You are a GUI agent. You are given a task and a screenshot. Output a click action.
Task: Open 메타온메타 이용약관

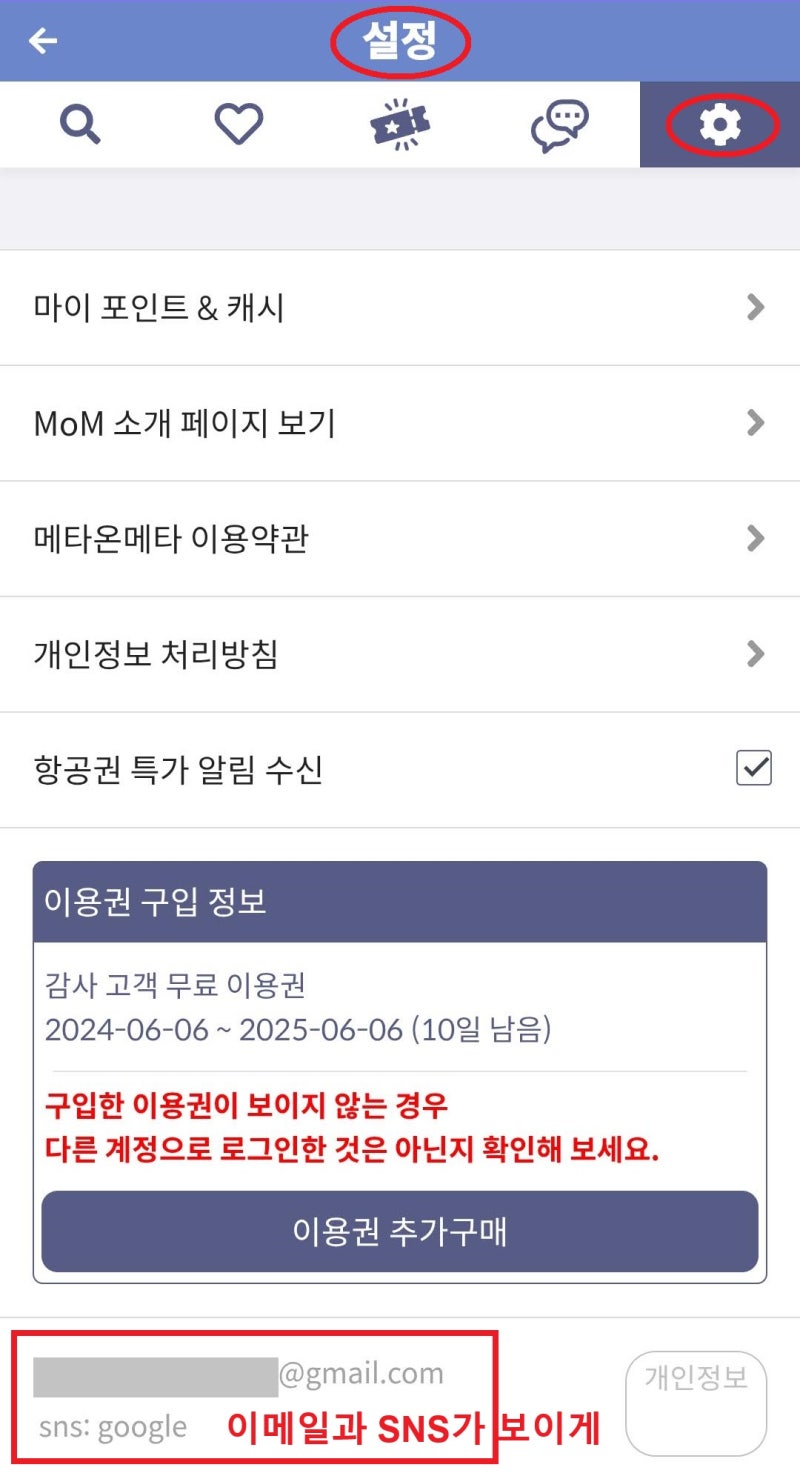click(x=400, y=539)
